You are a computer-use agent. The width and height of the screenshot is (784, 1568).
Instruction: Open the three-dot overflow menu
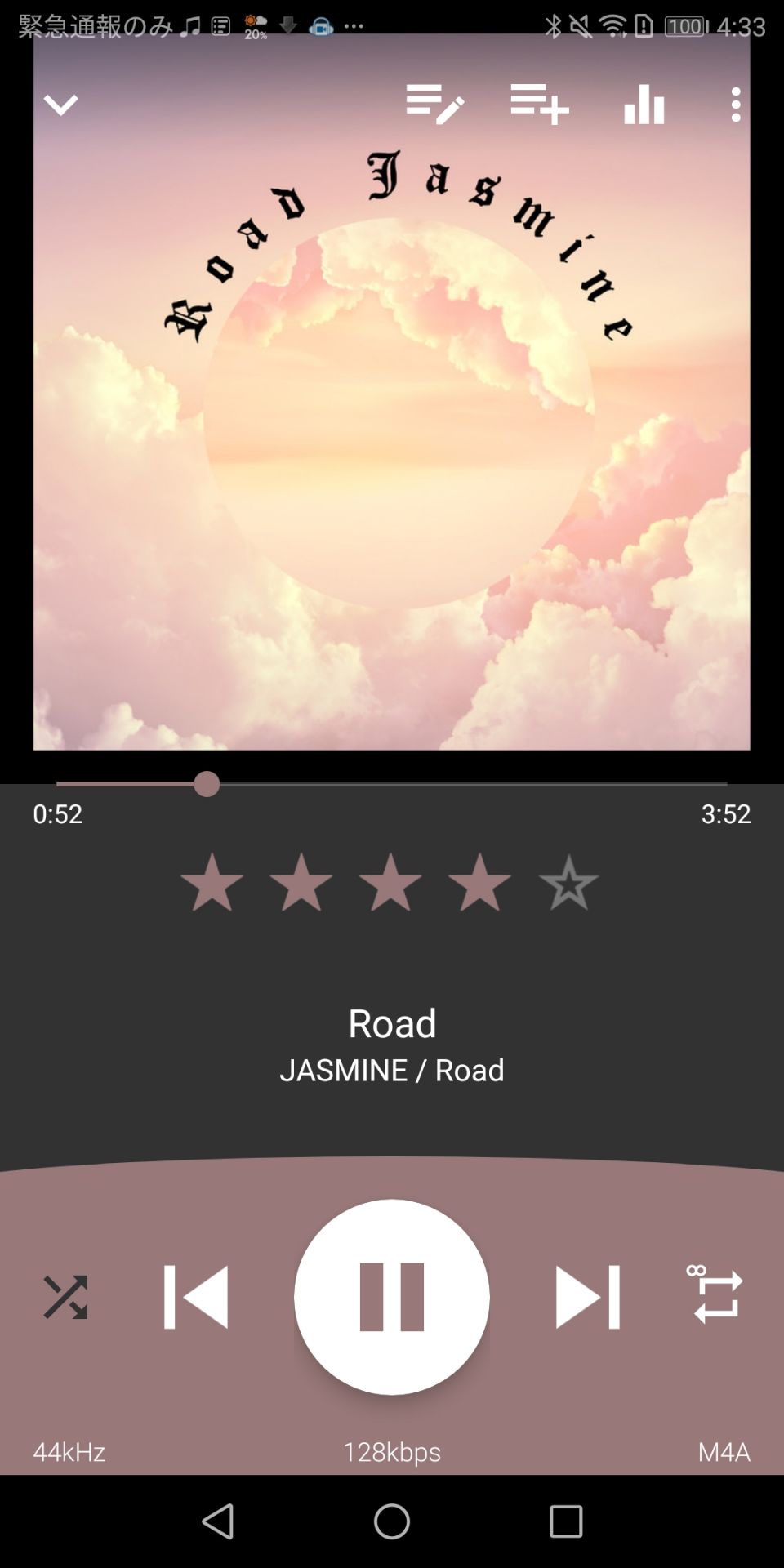(x=736, y=105)
